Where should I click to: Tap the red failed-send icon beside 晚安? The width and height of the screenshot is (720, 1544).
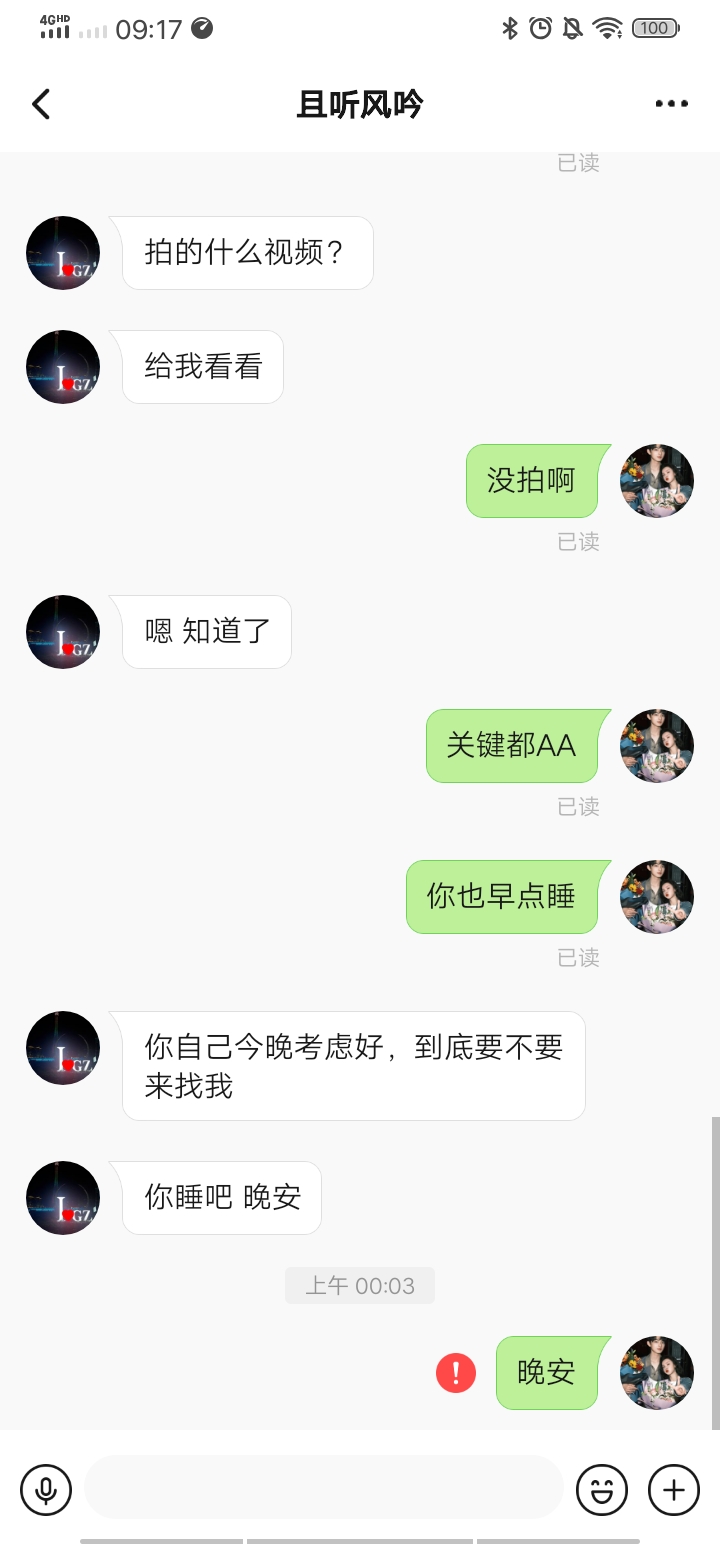[x=456, y=1372]
